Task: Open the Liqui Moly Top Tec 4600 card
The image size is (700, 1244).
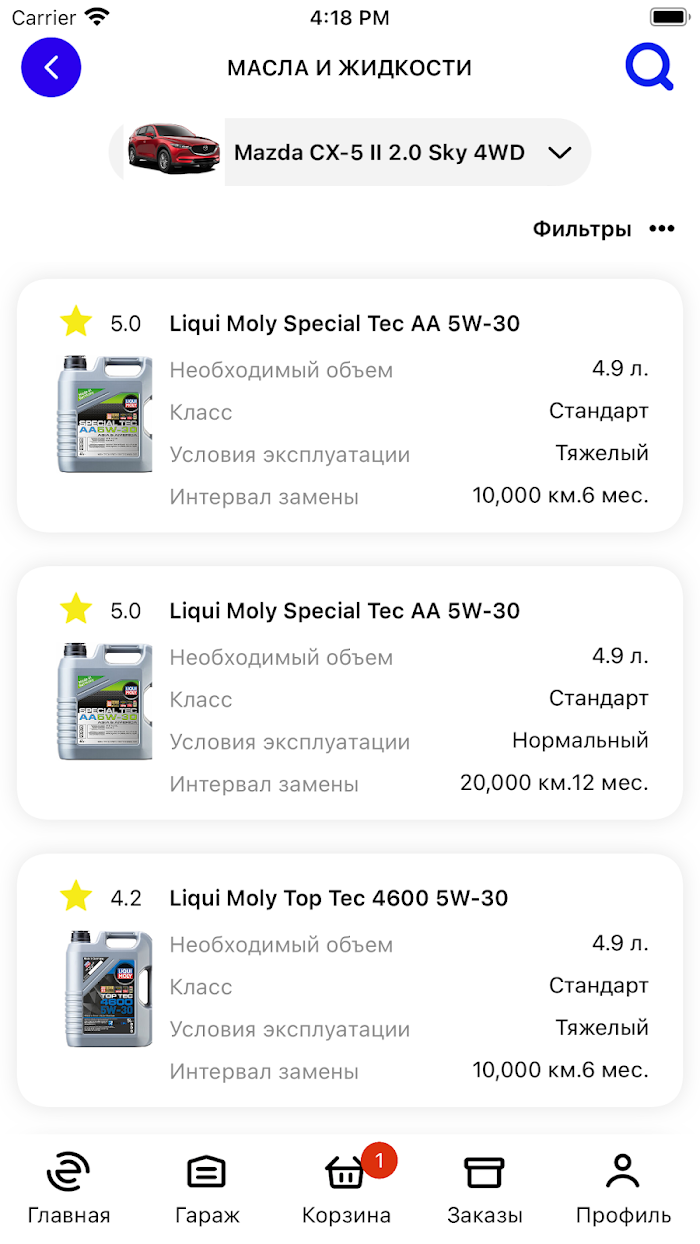Action: (x=350, y=979)
